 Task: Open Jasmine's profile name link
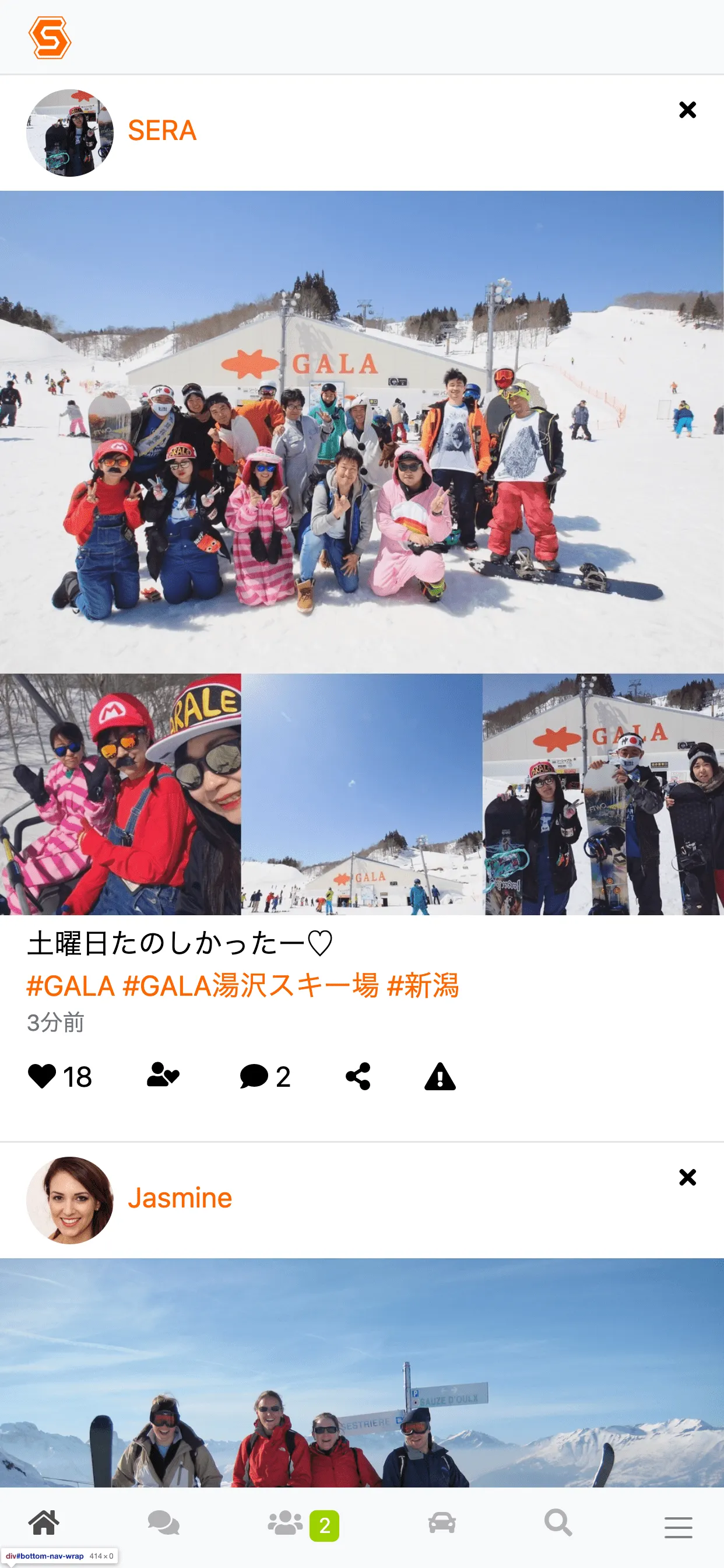[x=180, y=1198]
